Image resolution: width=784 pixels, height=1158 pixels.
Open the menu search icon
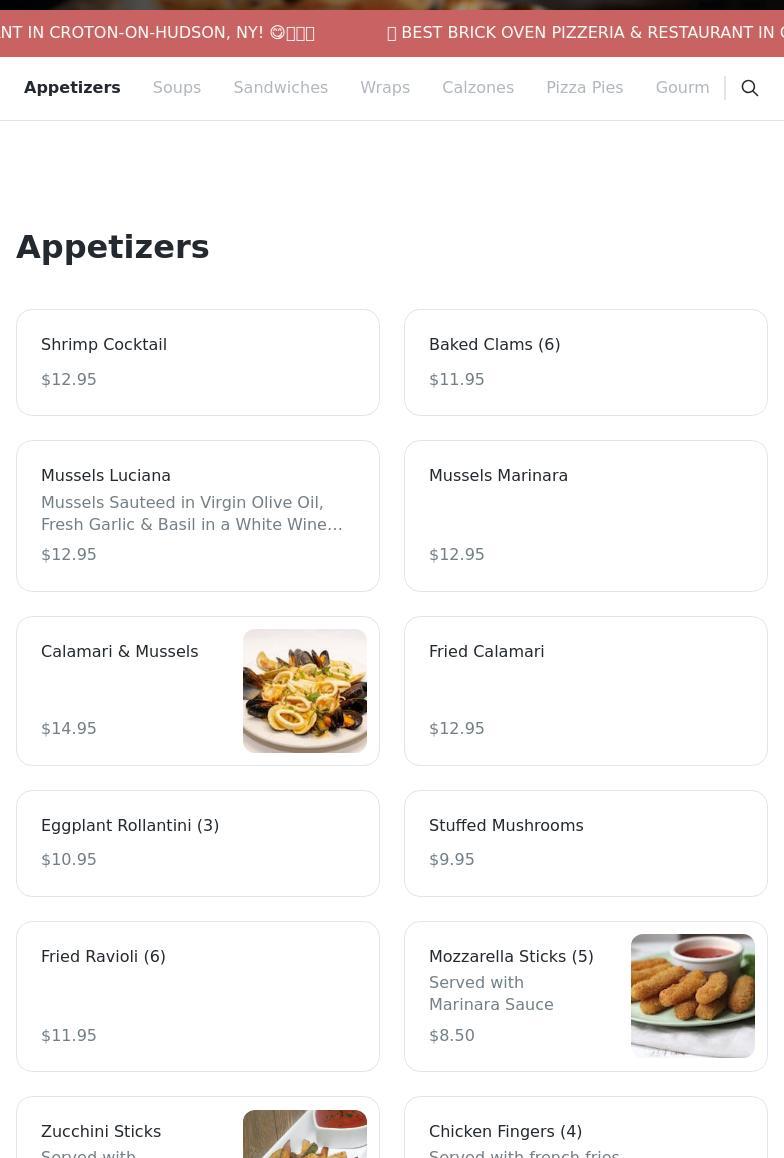(749, 88)
